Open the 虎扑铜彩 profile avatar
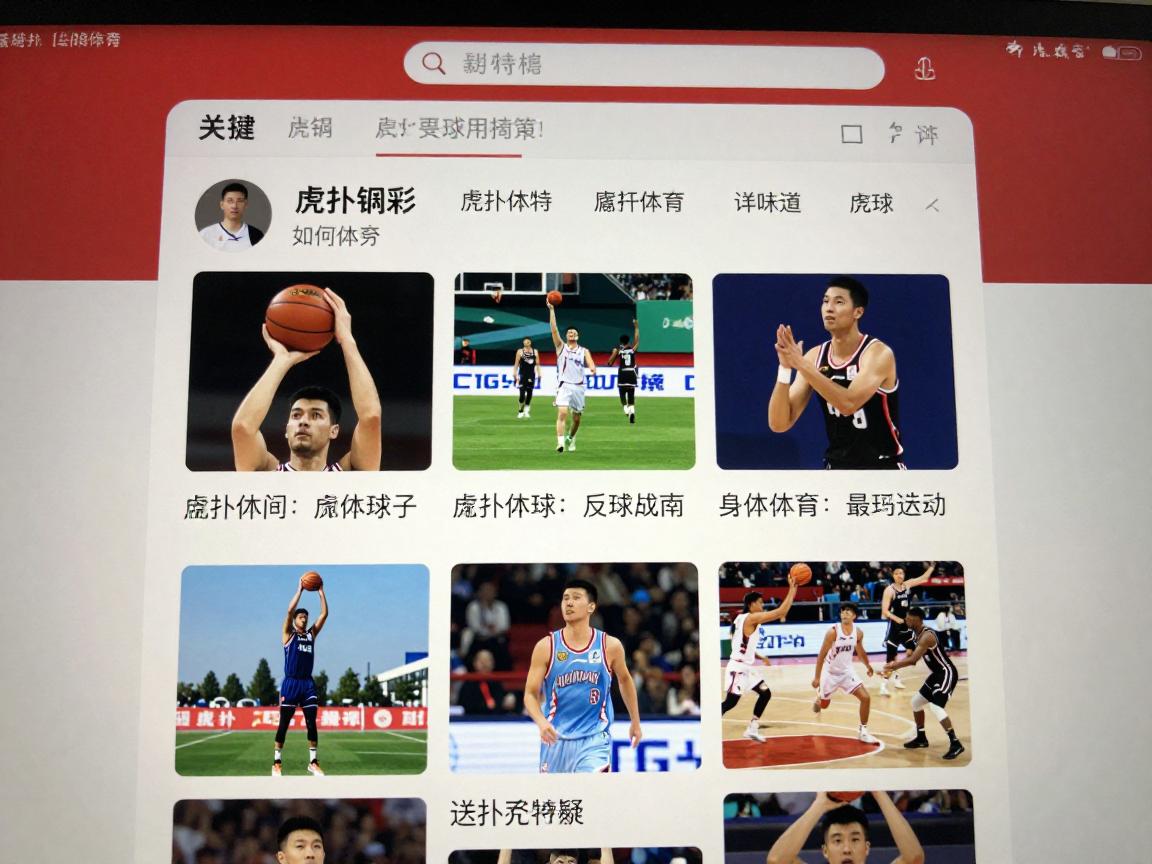The image size is (1152, 864). coord(233,215)
